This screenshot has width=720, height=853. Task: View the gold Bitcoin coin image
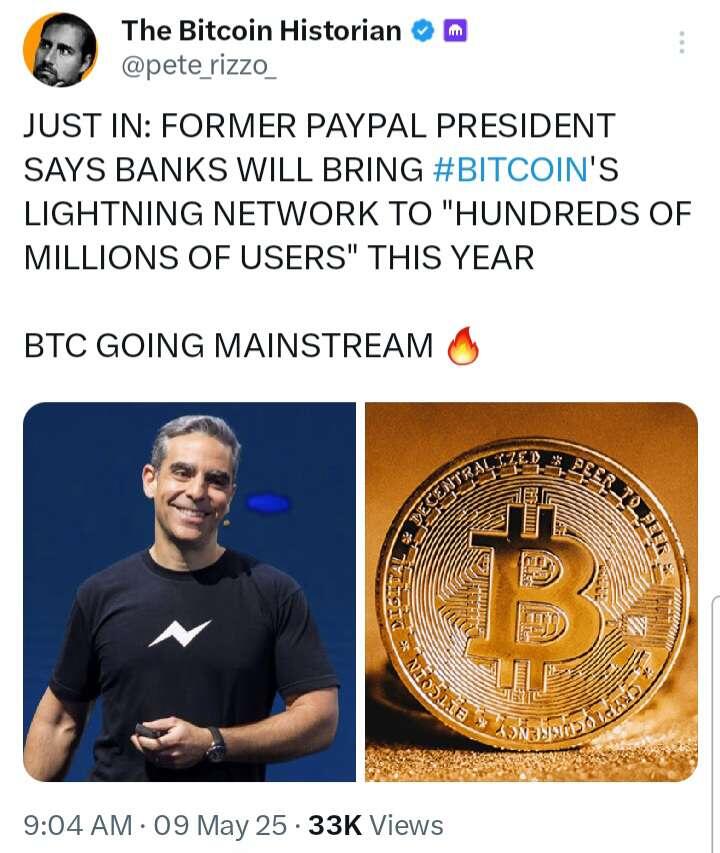[531, 591]
